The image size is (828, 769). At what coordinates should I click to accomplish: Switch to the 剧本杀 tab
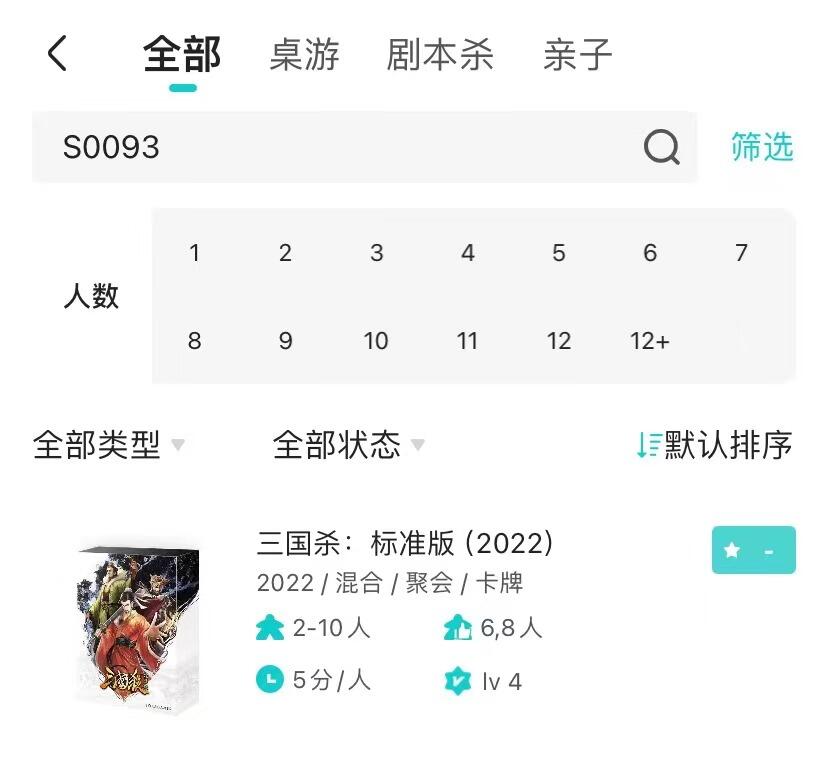[x=439, y=54]
